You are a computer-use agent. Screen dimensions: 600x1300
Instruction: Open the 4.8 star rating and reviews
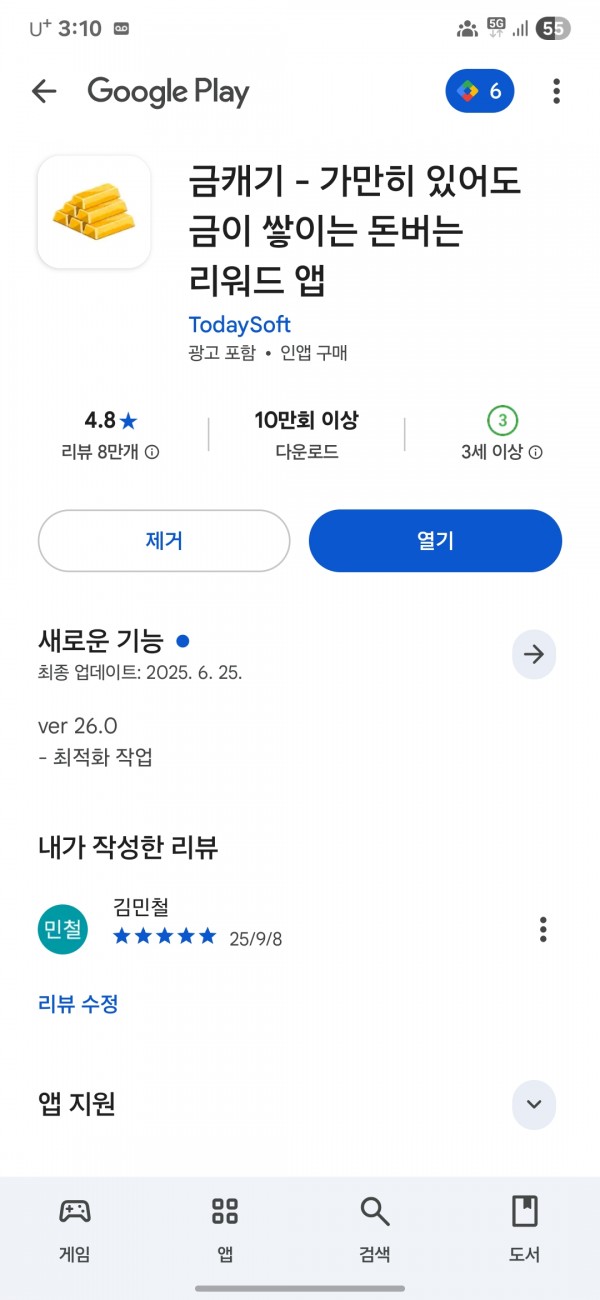pos(110,434)
